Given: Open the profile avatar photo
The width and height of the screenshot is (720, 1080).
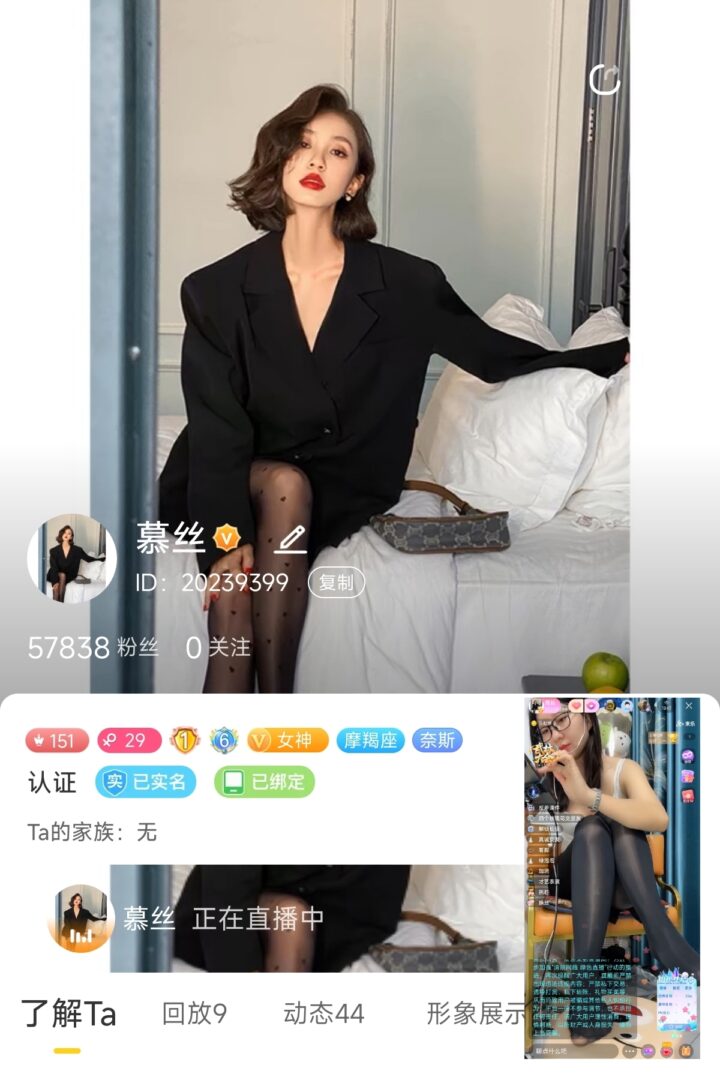Looking at the screenshot, I should pos(72,558).
